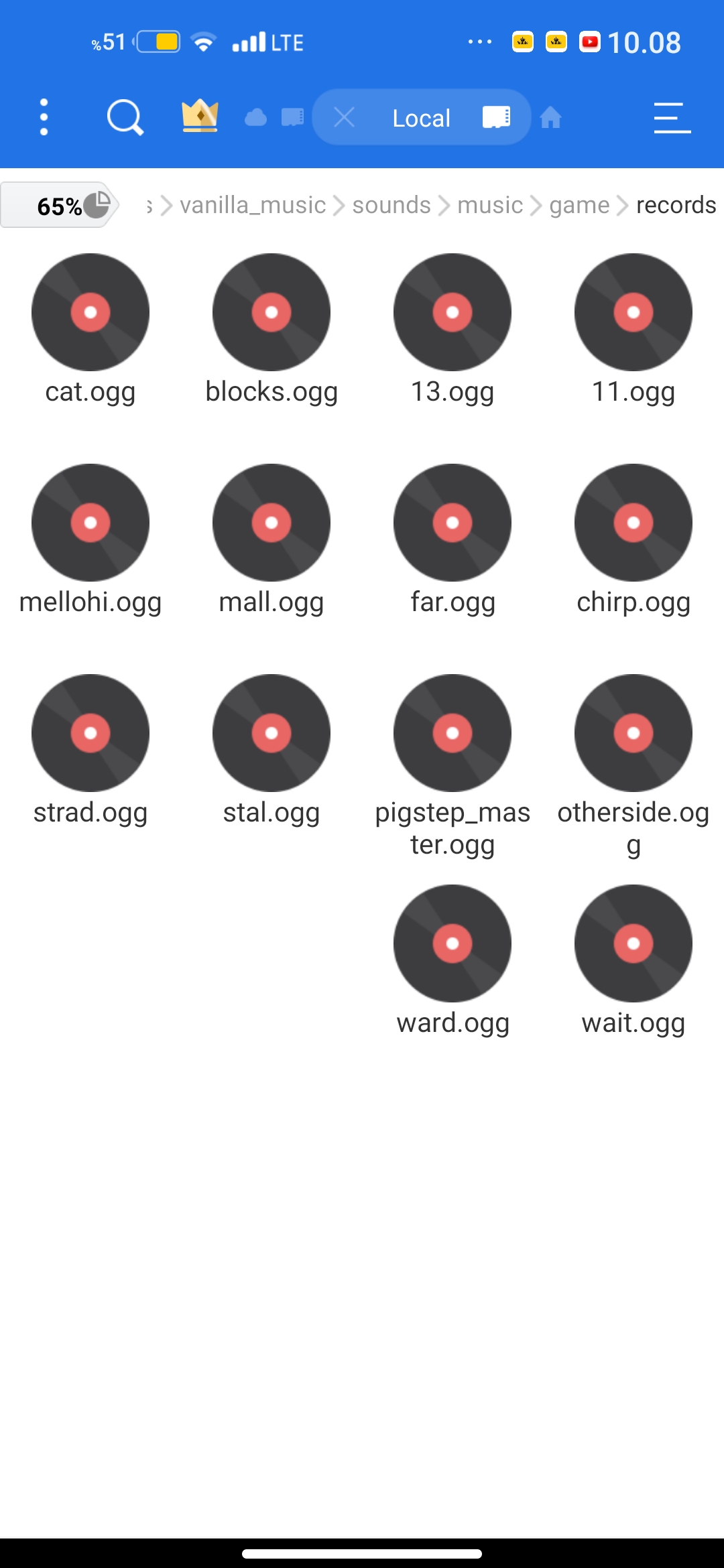Screen dimensions: 724x1568
Task: Play the ward.ogg file
Action: coord(452,945)
